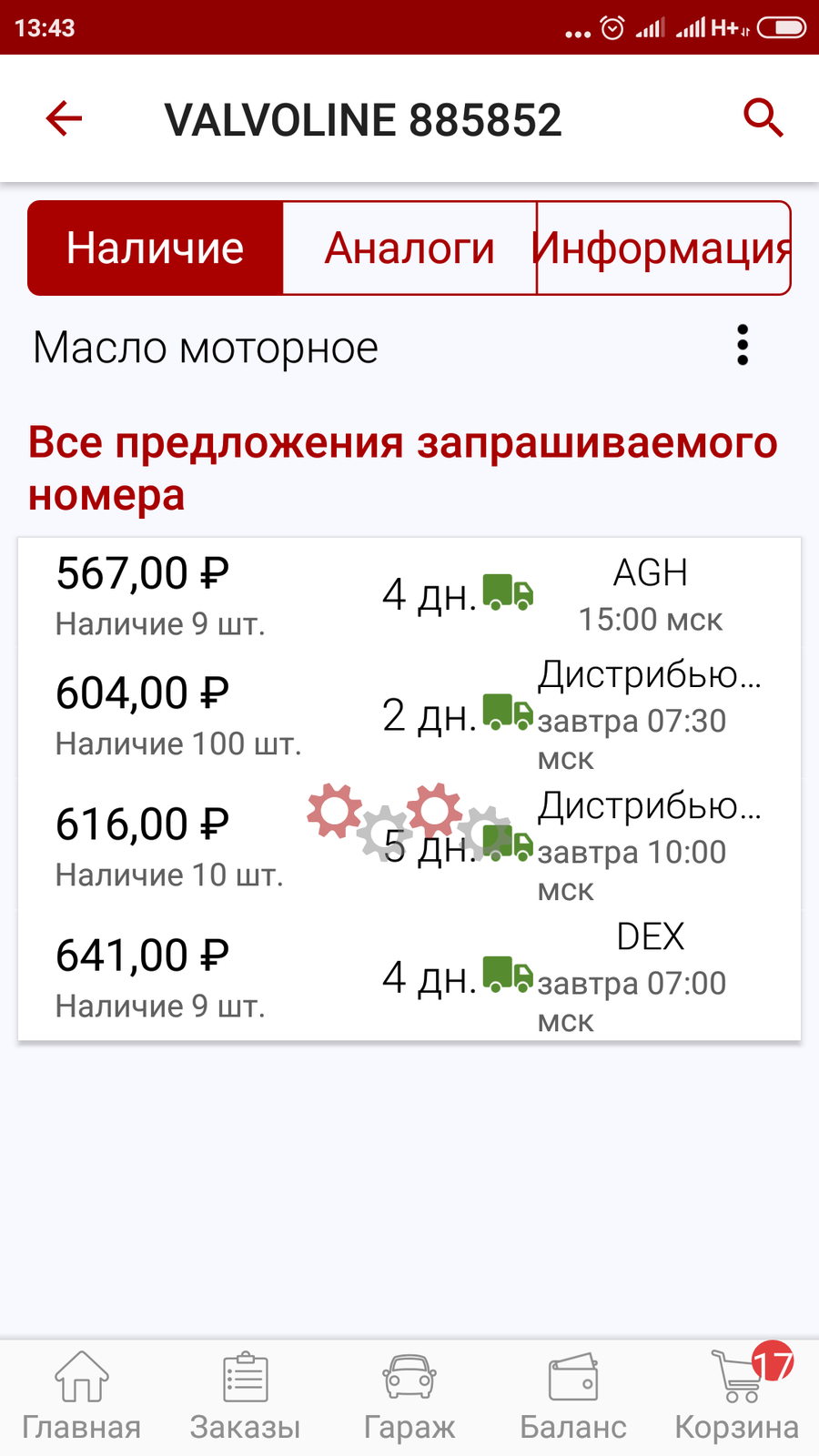
Task: Choose the 604,00 ₽ offer with 100 шт.
Action: (409, 717)
